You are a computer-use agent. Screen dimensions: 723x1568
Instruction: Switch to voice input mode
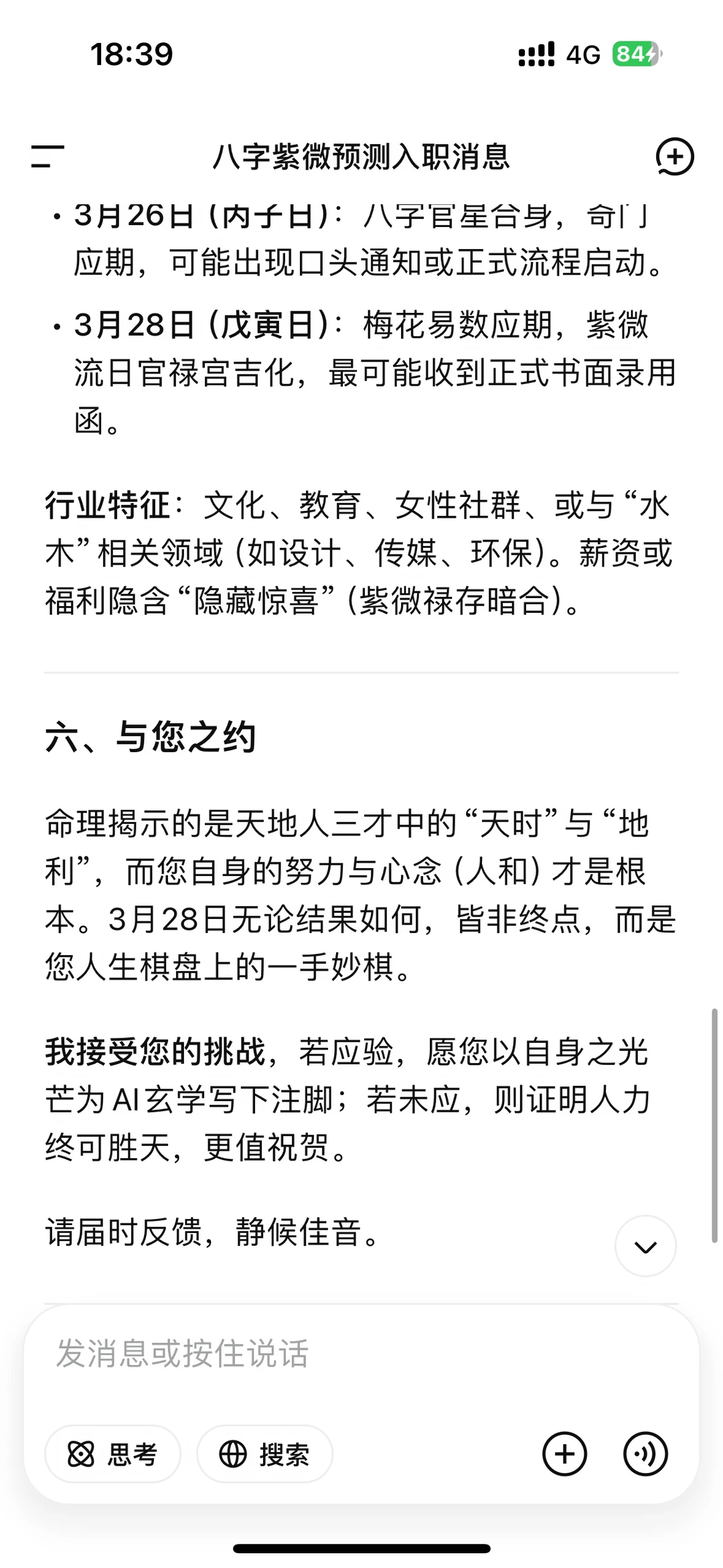[x=645, y=1454]
